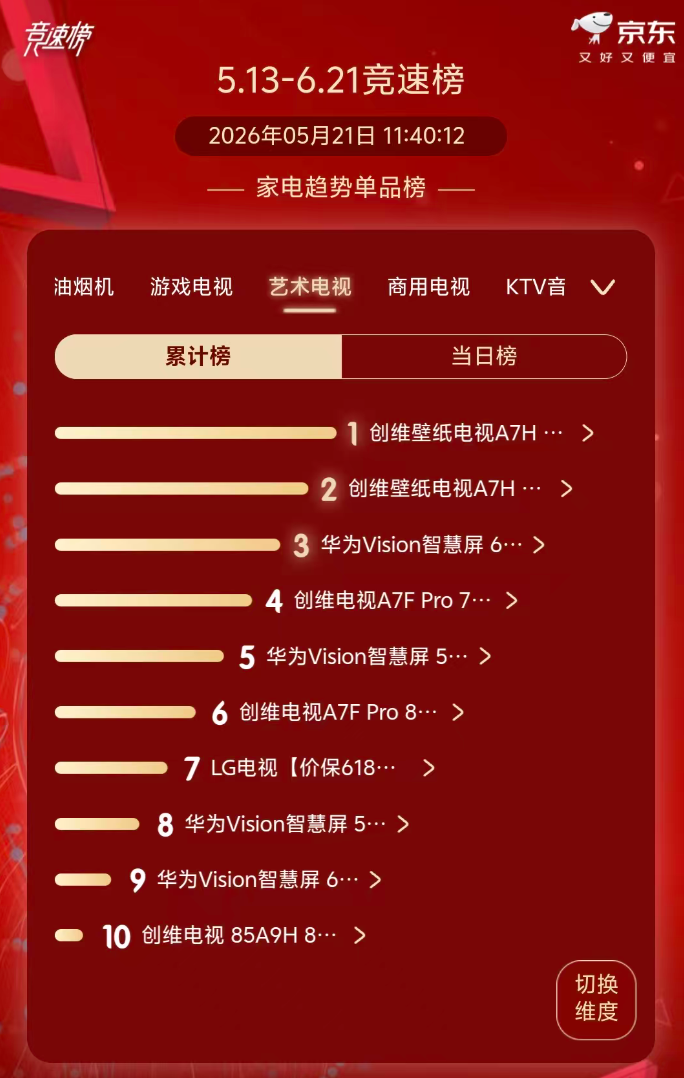
Task: Switch to the 游戏电视 category tab
Action: click(191, 287)
